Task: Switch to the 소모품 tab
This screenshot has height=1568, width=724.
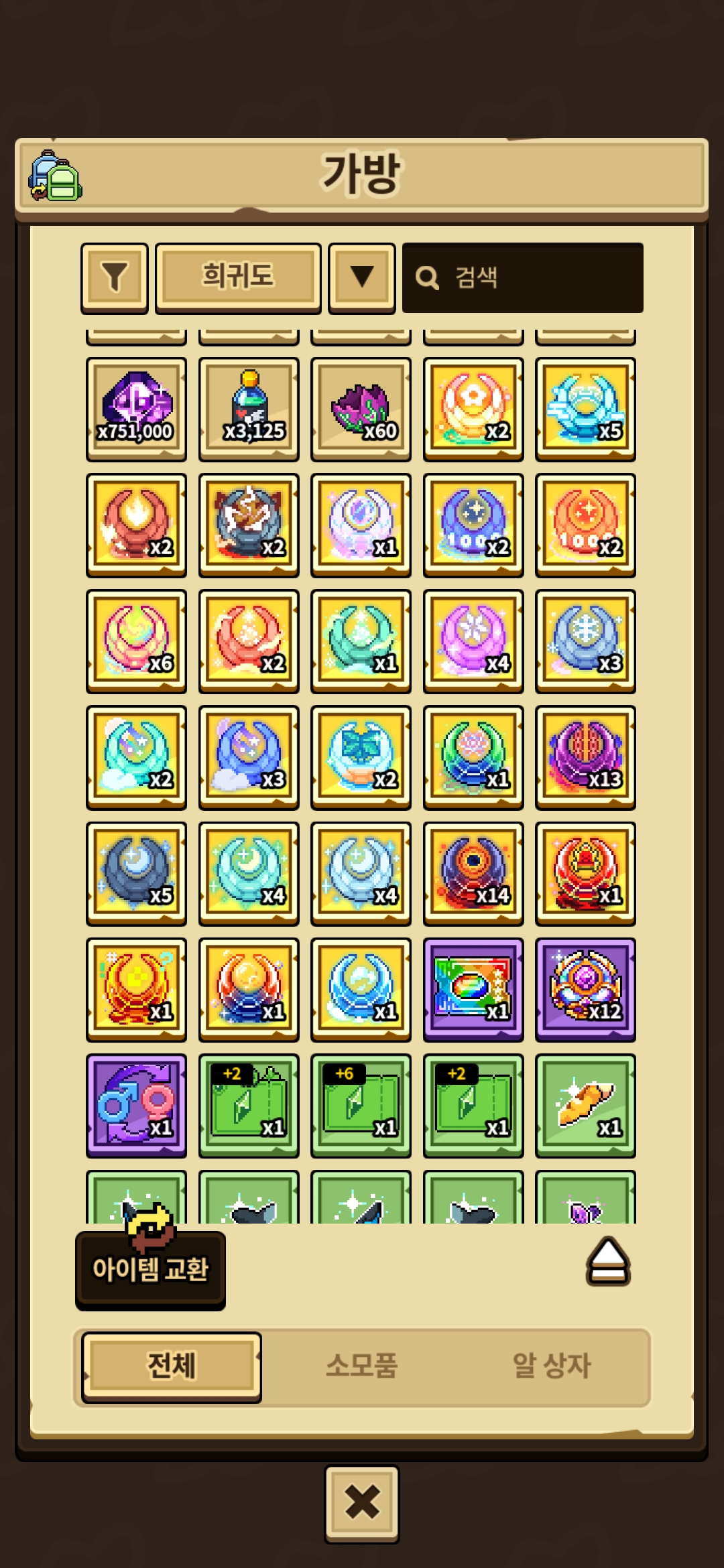Action: click(362, 1366)
